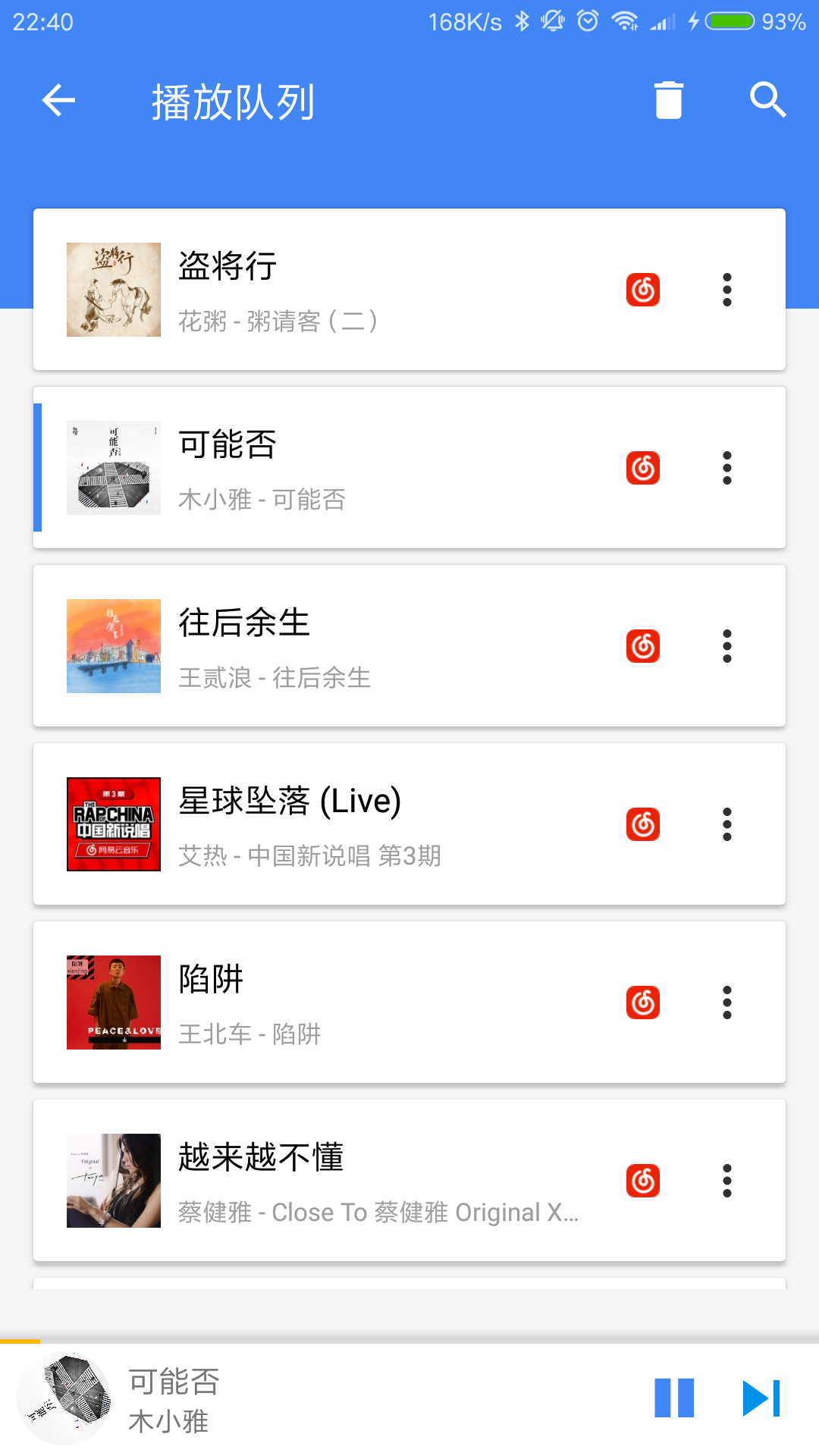The height and width of the screenshot is (1456, 819).
Task: Play 星球坠落 (Live) by 艾热
Action: pos(341,824)
